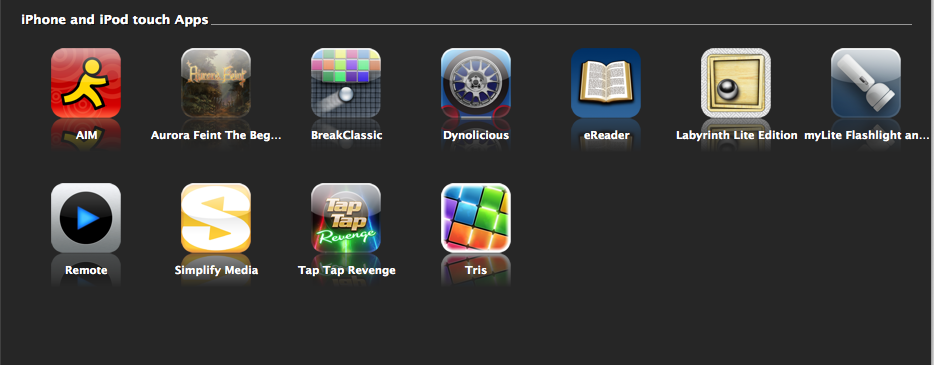The image size is (934, 365).
Task: Open Tap Tap Revenge
Action: coord(346,218)
